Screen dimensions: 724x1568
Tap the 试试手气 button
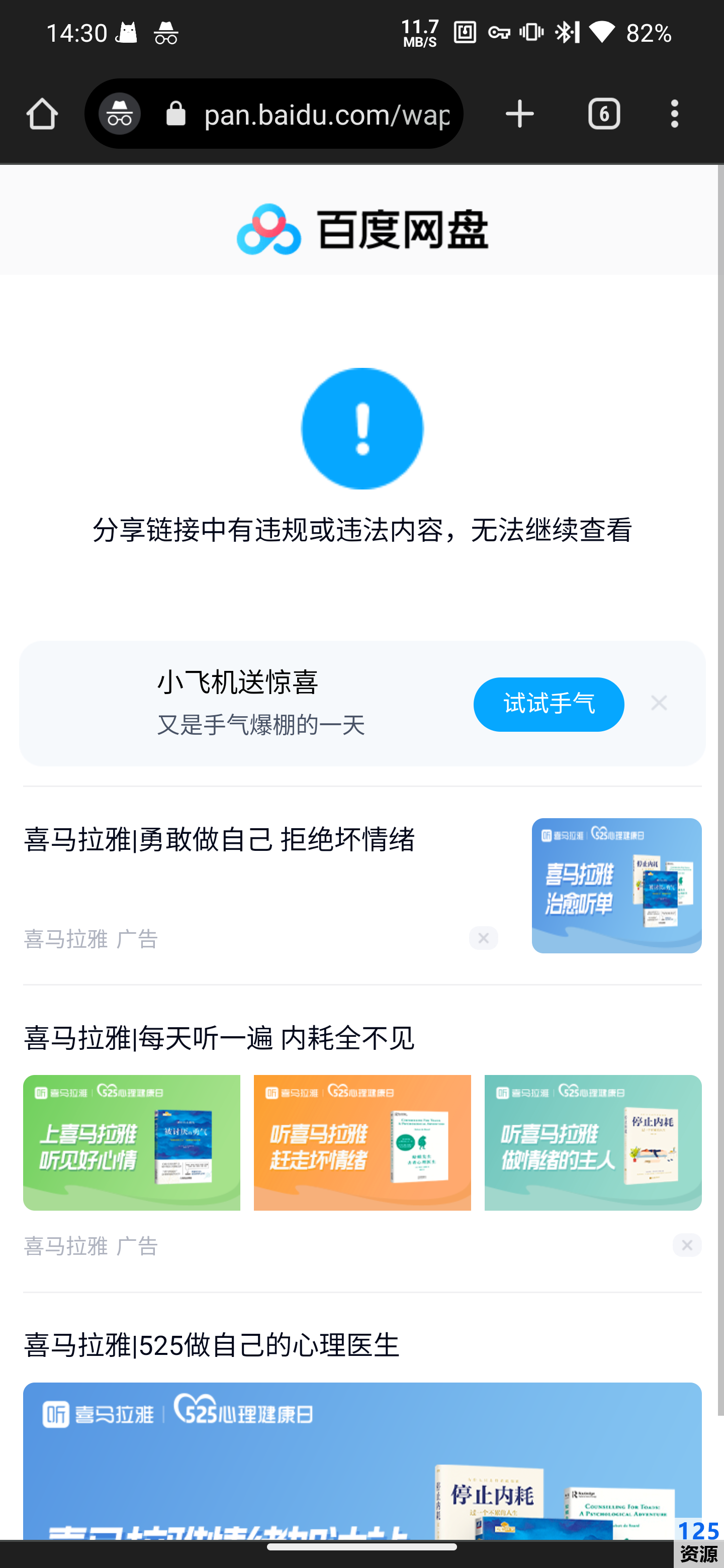pyautogui.click(x=549, y=704)
